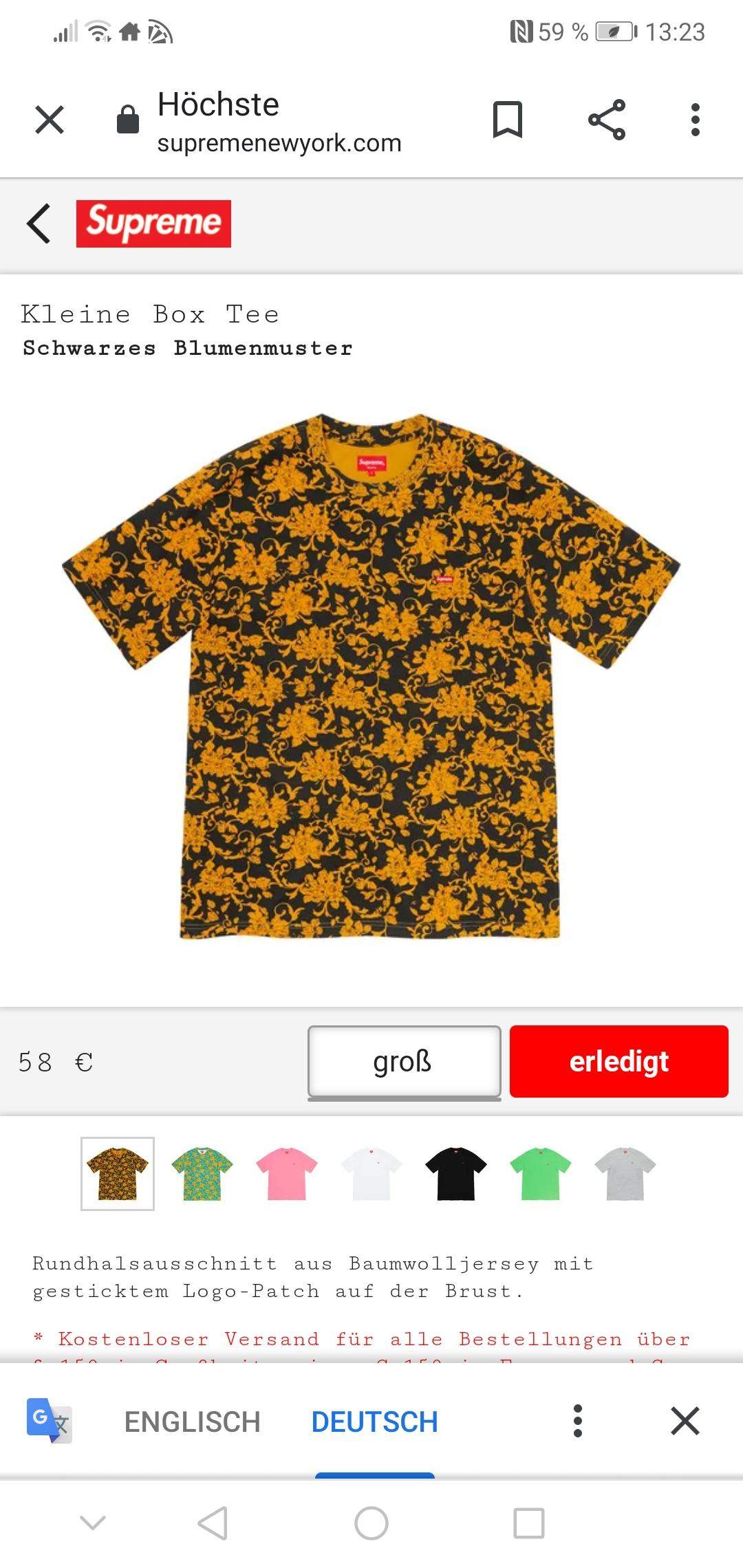743x1568 pixels.
Task: Open the bookmark icon next to share
Action: (509, 118)
